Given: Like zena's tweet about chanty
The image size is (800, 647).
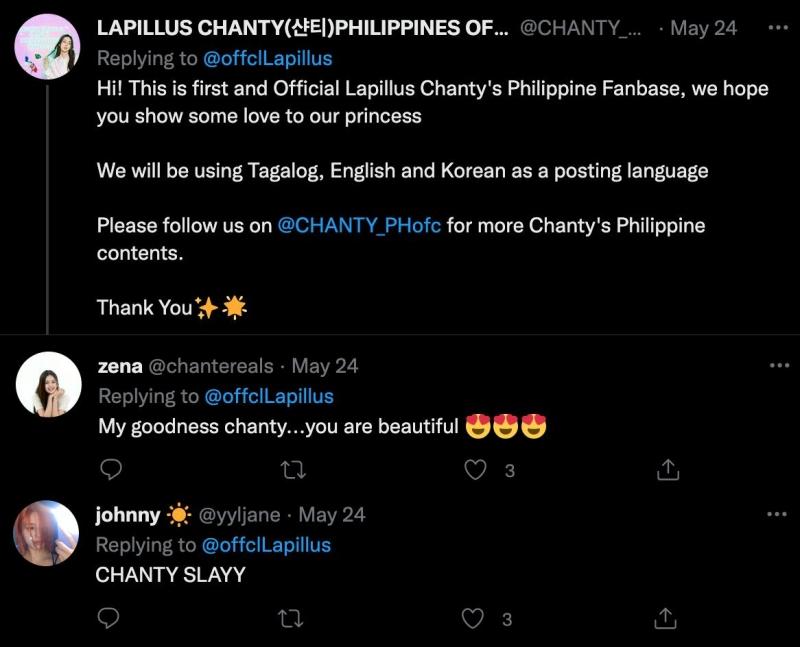Looking at the screenshot, I should pyautogui.click(x=478, y=469).
